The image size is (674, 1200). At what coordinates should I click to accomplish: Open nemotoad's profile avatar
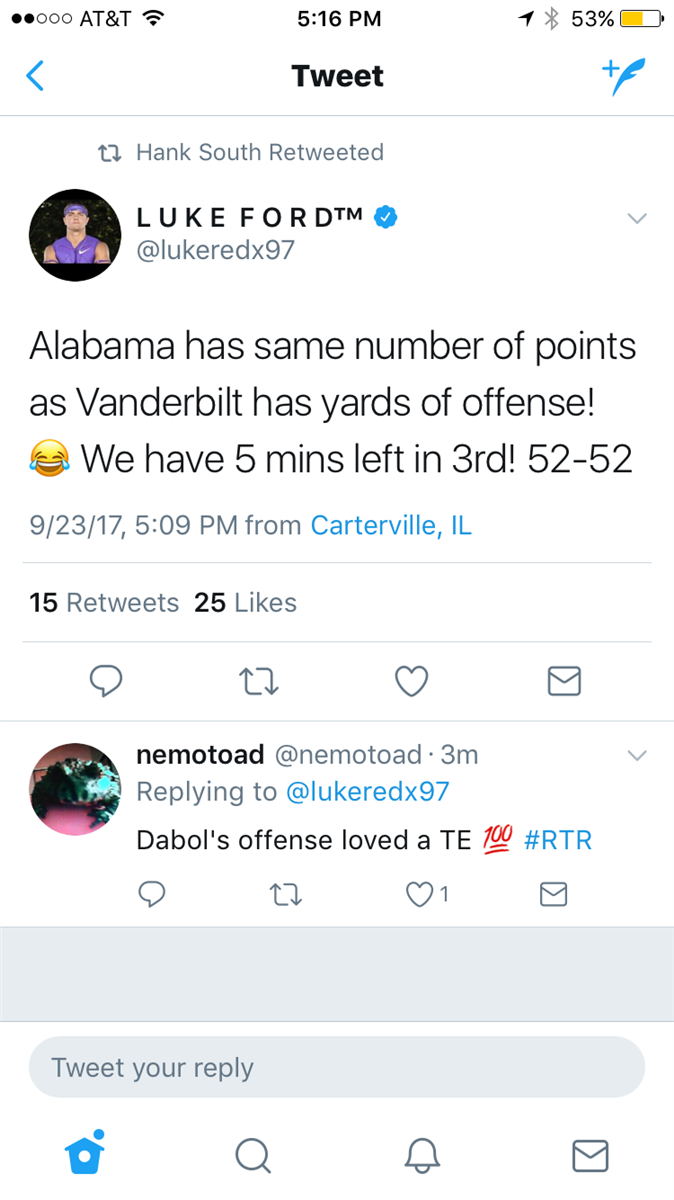coord(75,789)
